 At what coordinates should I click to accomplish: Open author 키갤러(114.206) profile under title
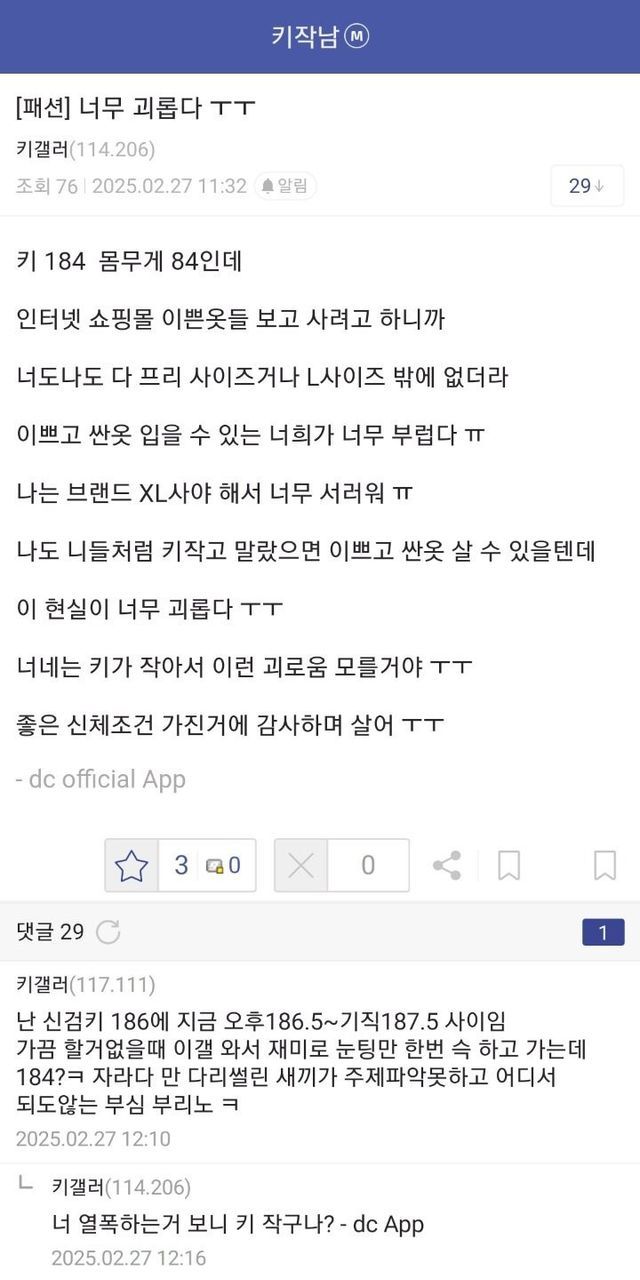coord(85,150)
